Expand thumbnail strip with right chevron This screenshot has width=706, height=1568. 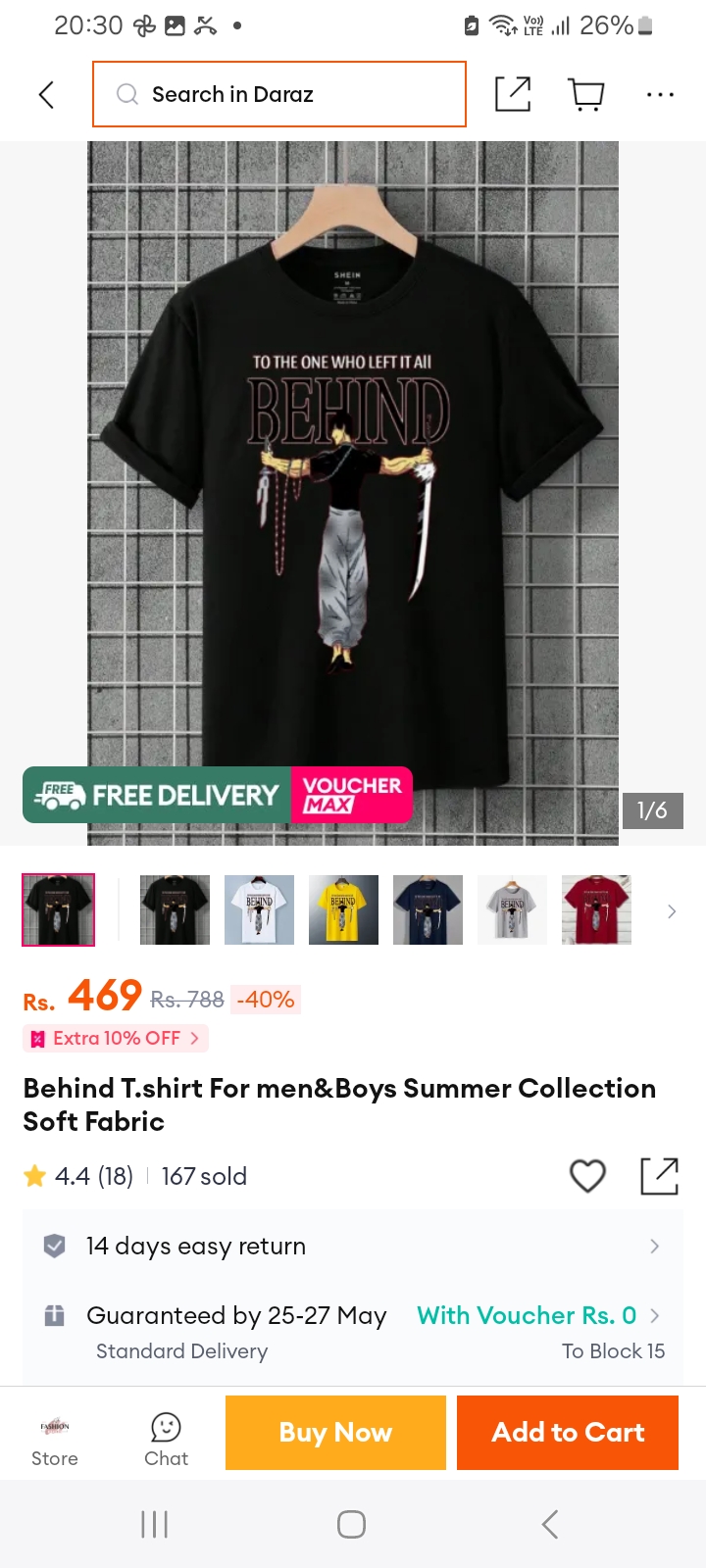tap(672, 911)
